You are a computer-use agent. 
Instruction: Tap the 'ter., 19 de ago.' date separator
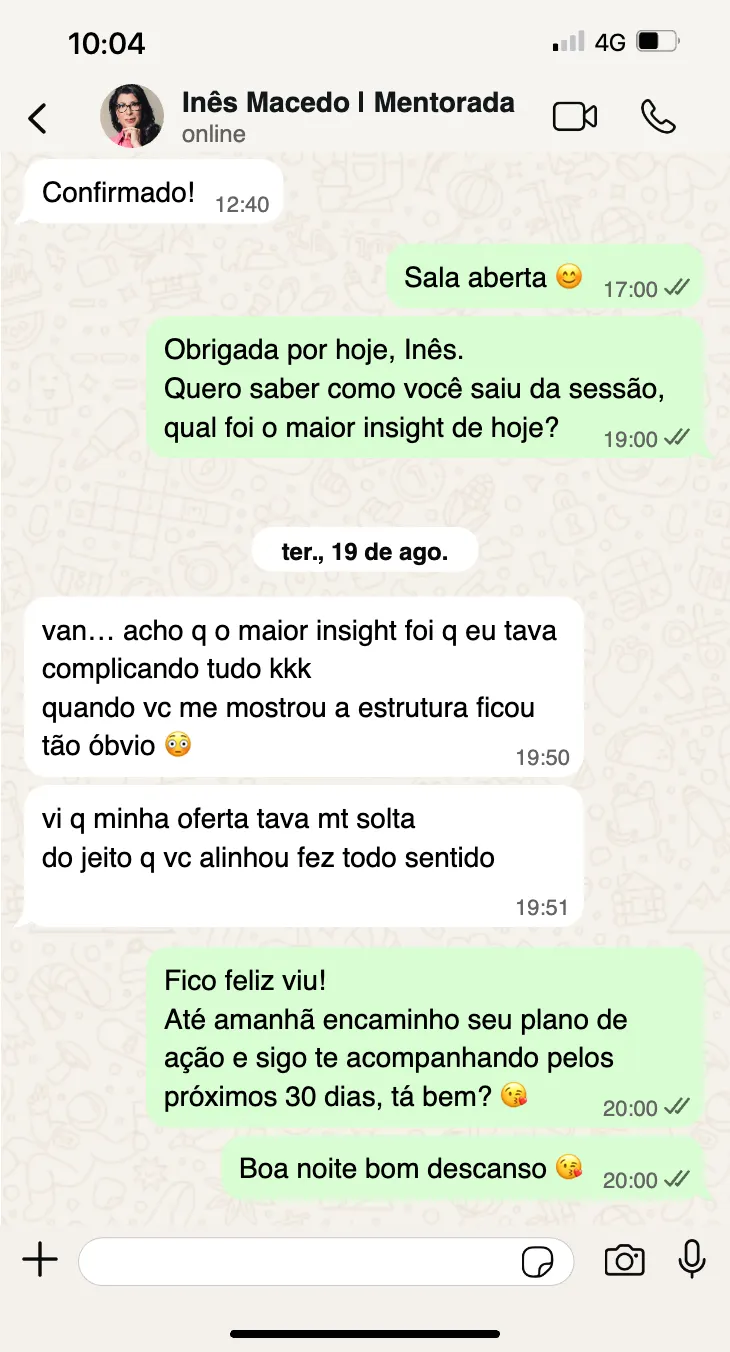(365, 549)
